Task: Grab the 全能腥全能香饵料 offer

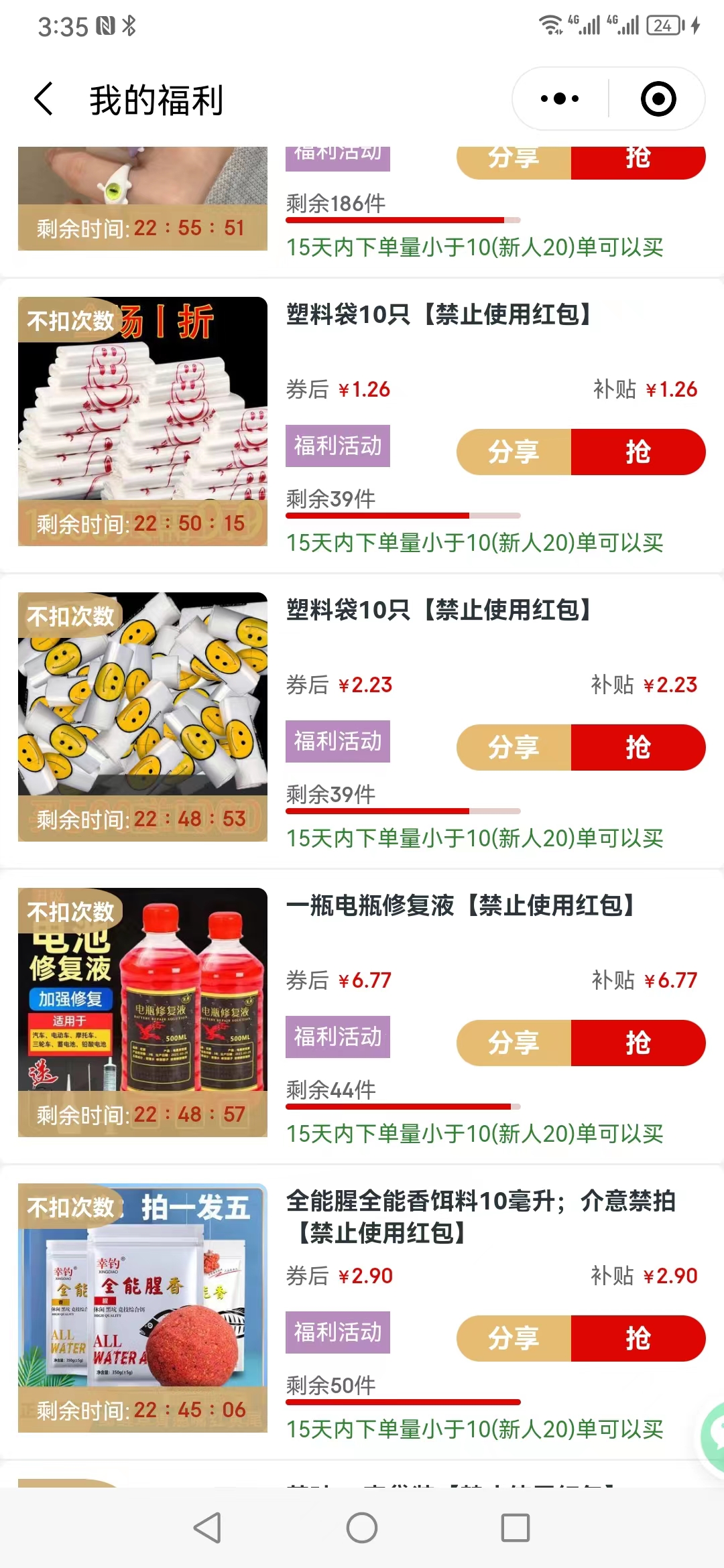Action: pos(638,1339)
